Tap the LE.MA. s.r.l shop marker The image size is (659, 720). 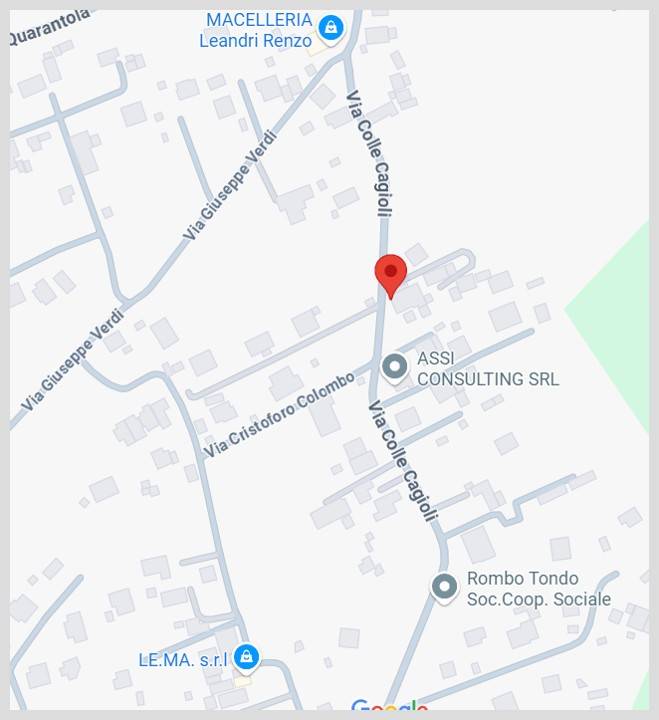click(247, 657)
